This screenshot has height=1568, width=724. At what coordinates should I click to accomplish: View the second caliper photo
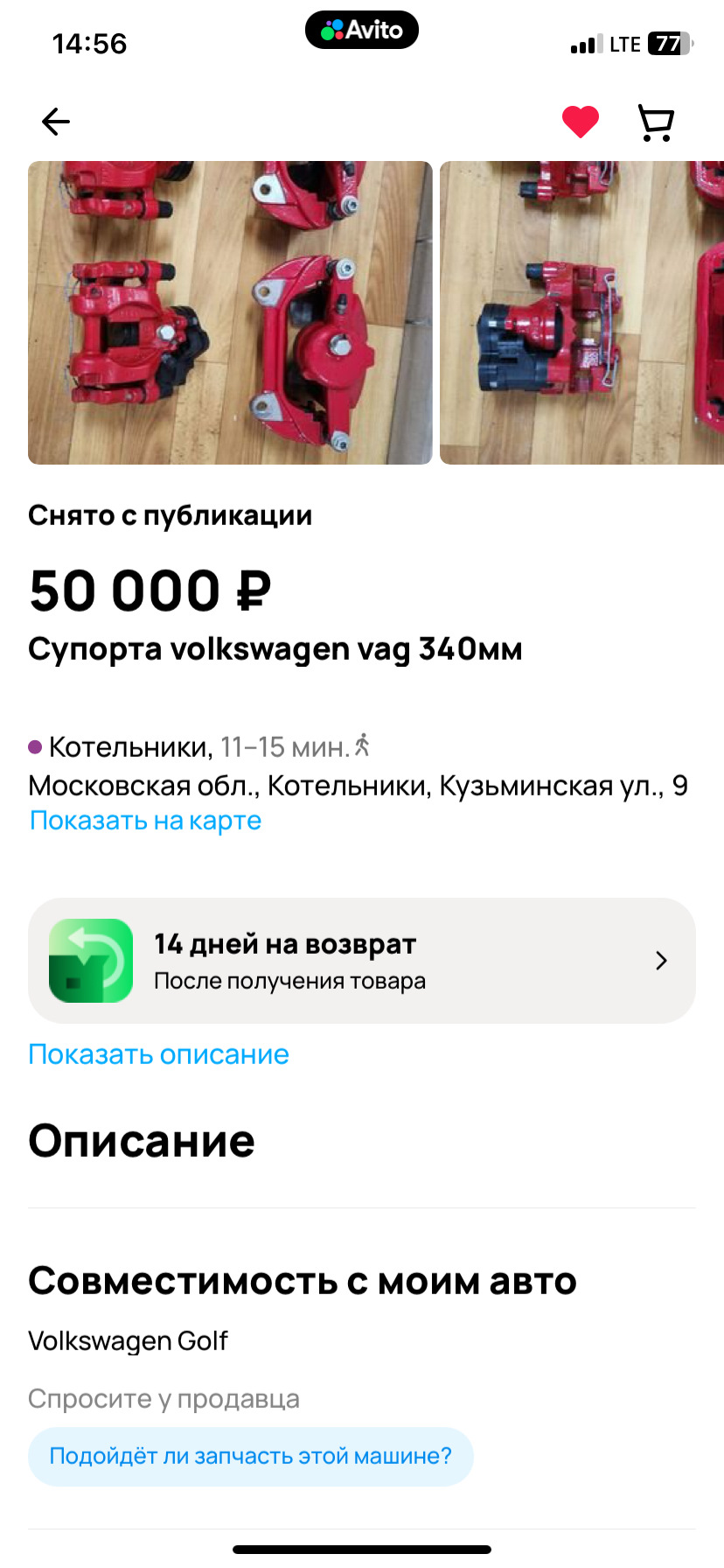[x=581, y=312]
